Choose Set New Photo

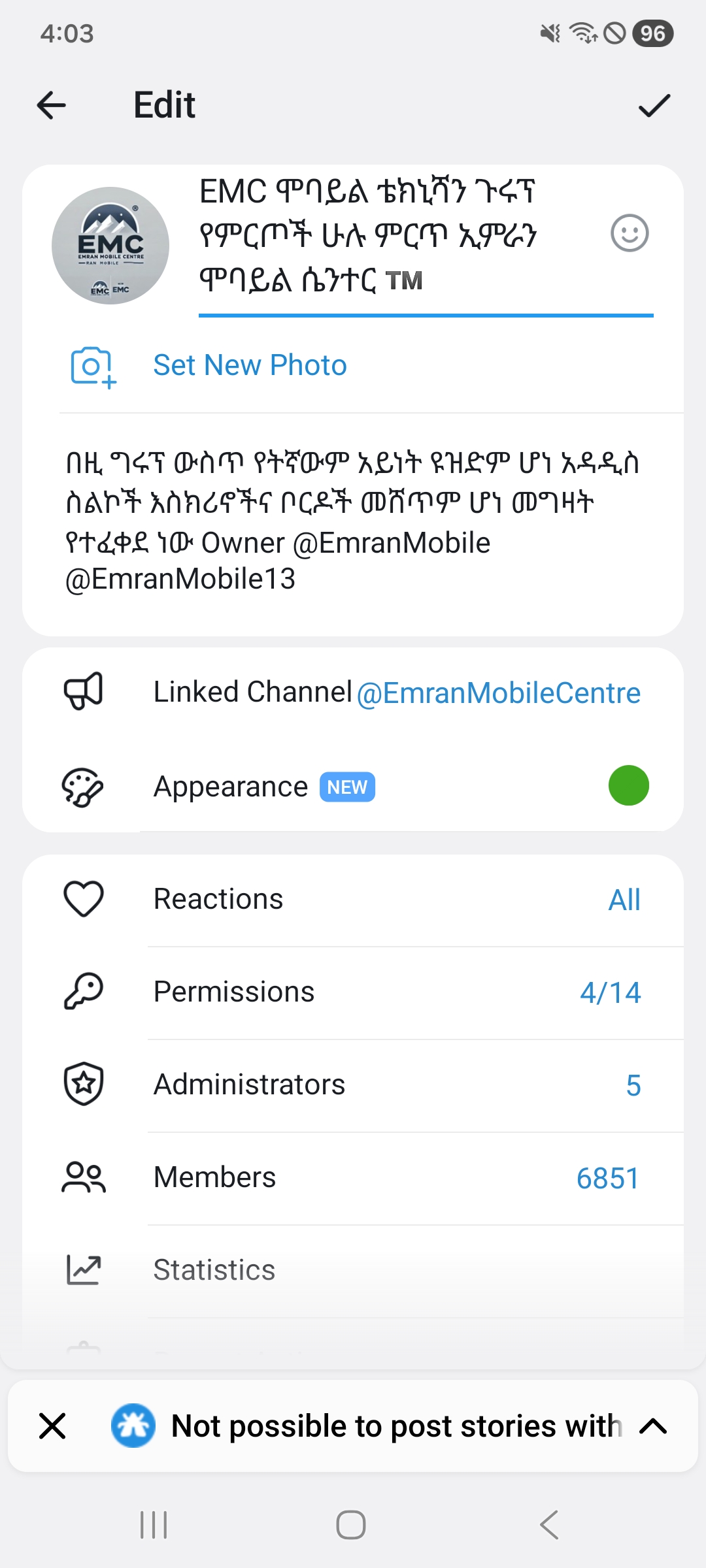250,365
